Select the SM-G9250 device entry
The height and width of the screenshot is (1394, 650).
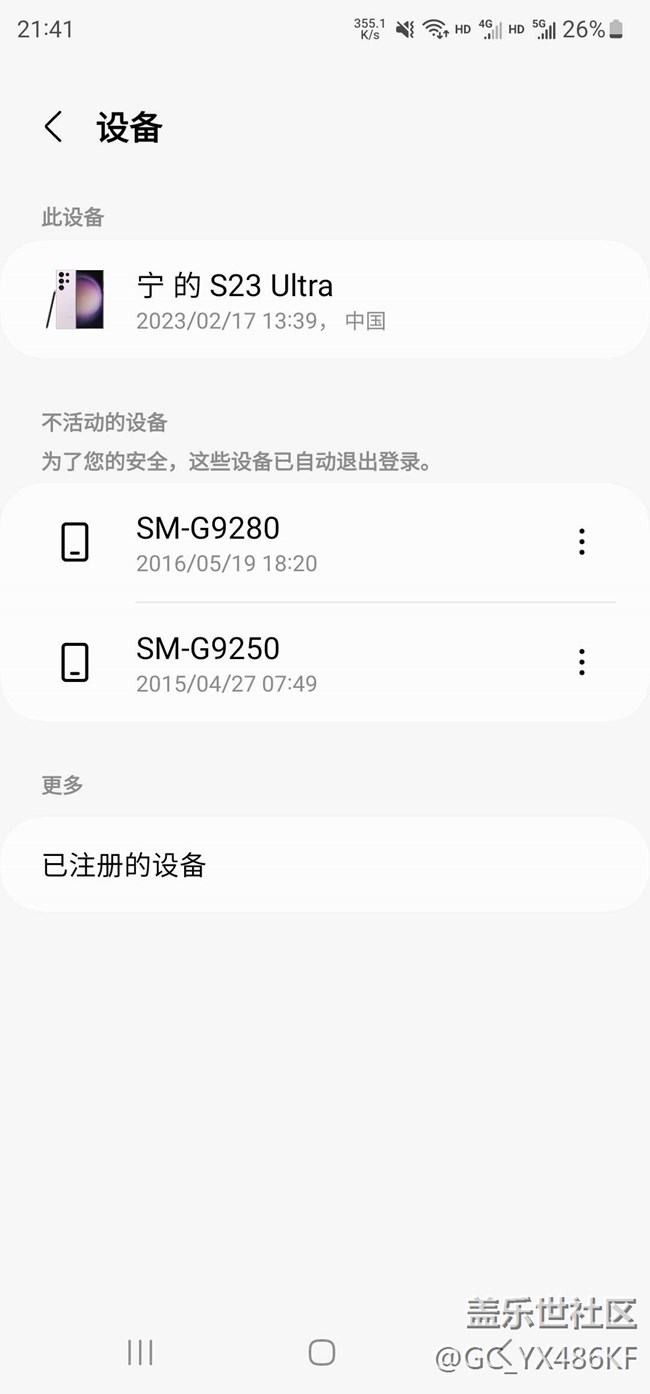click(300, 663)
